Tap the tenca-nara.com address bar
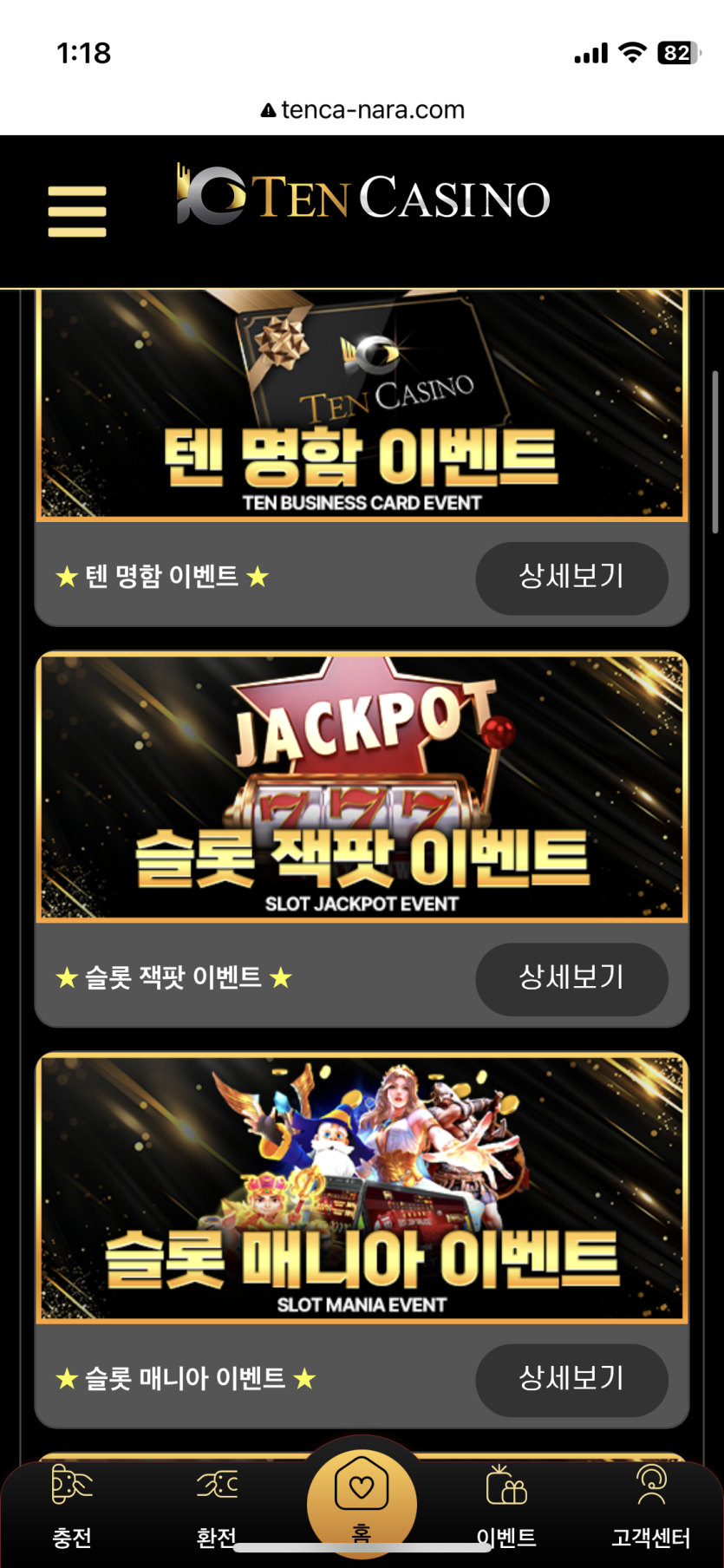 click(362, 110)
